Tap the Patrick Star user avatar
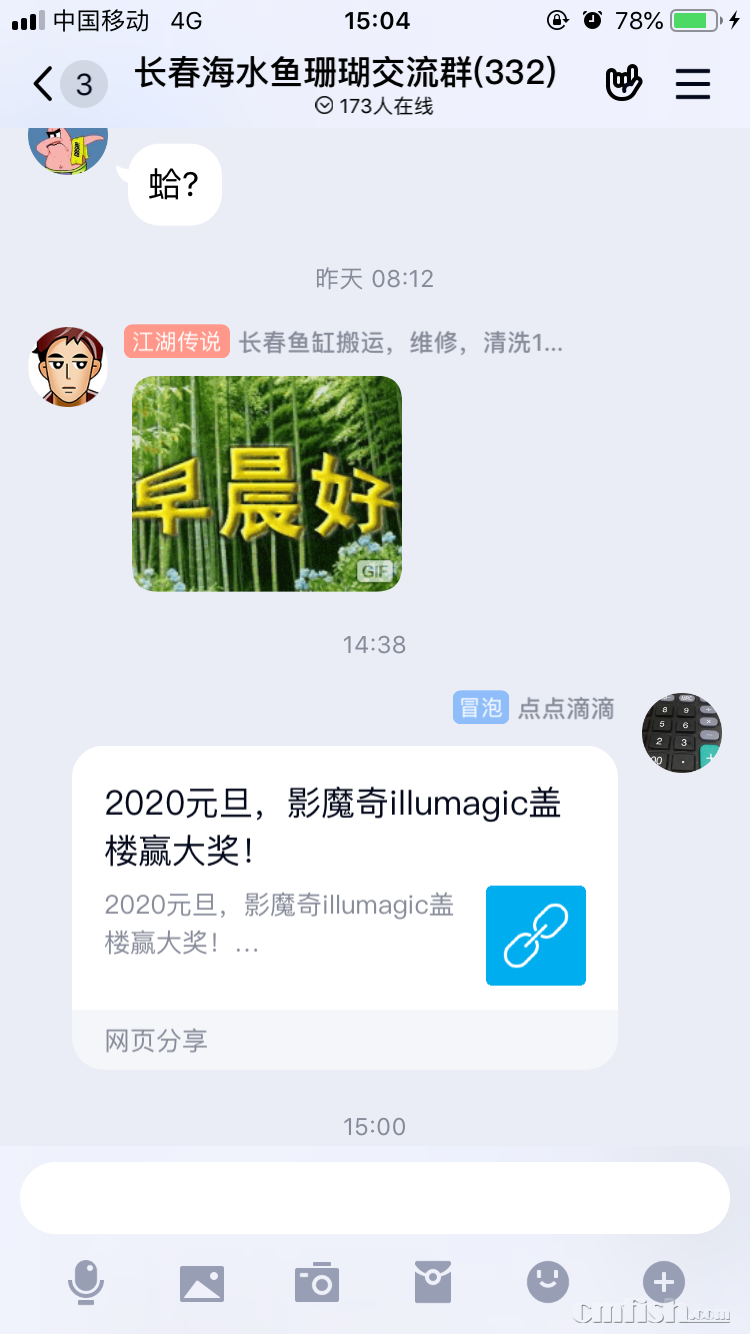The width and height of the screenshot is (750, 1334). (x=68, y=150)
